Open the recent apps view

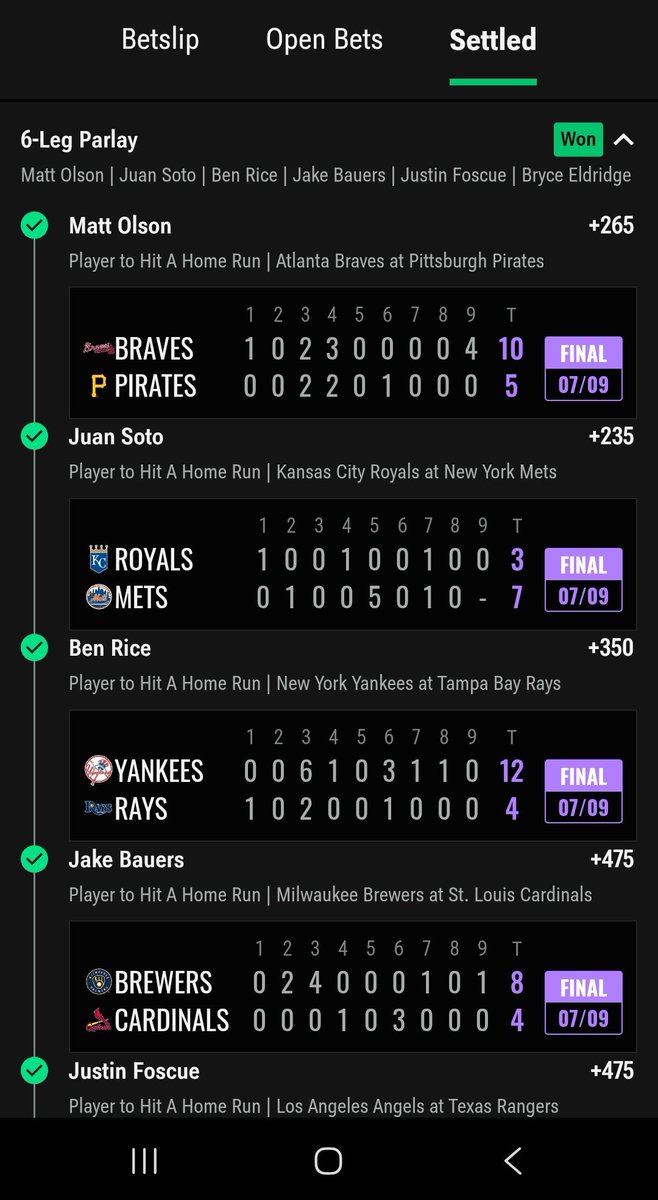(144, 1160)
